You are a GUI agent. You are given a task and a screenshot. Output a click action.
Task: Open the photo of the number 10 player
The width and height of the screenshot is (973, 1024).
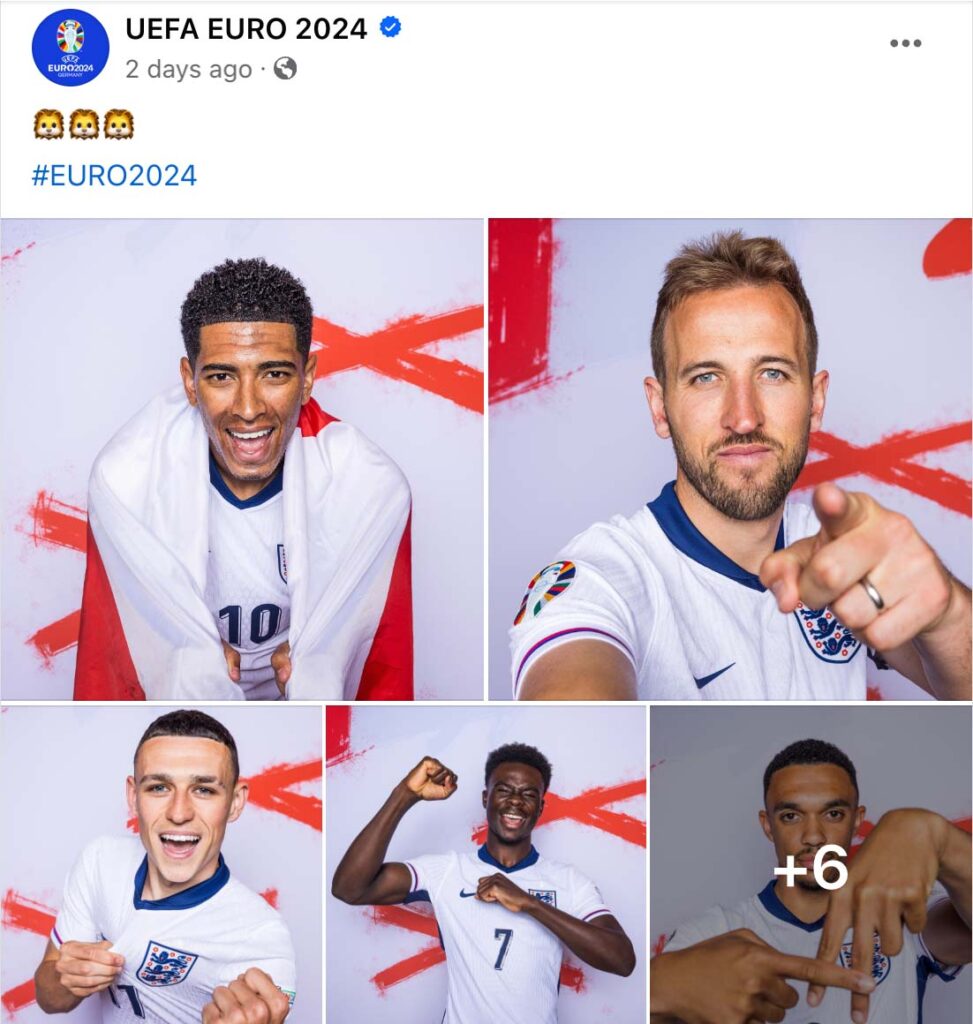tap(242, 459)
